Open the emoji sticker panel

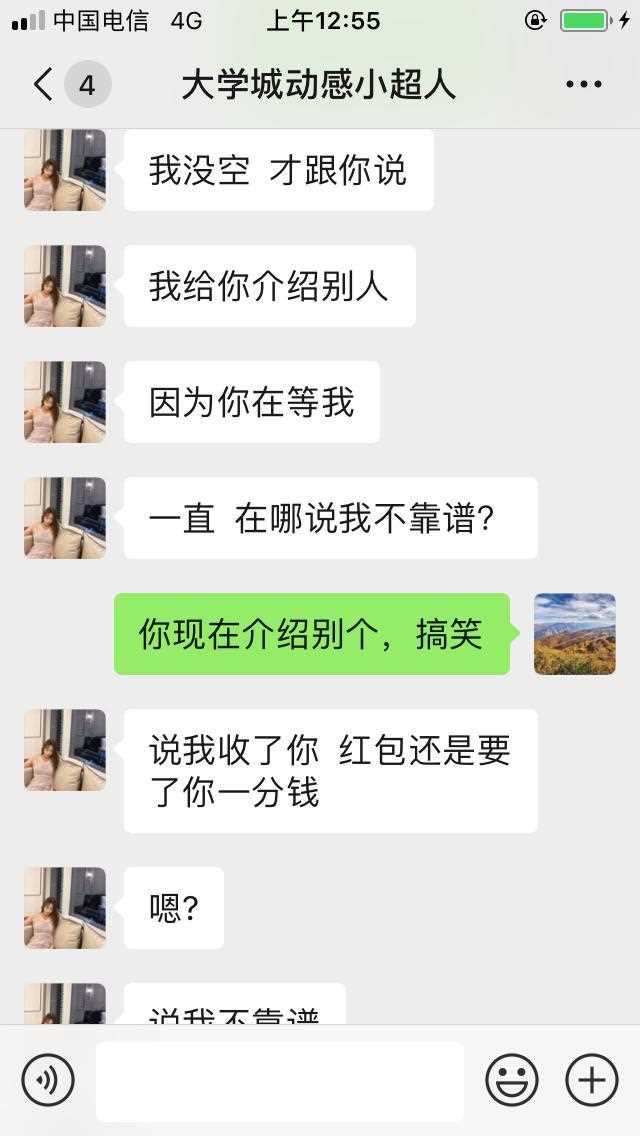click(511, 1081)
